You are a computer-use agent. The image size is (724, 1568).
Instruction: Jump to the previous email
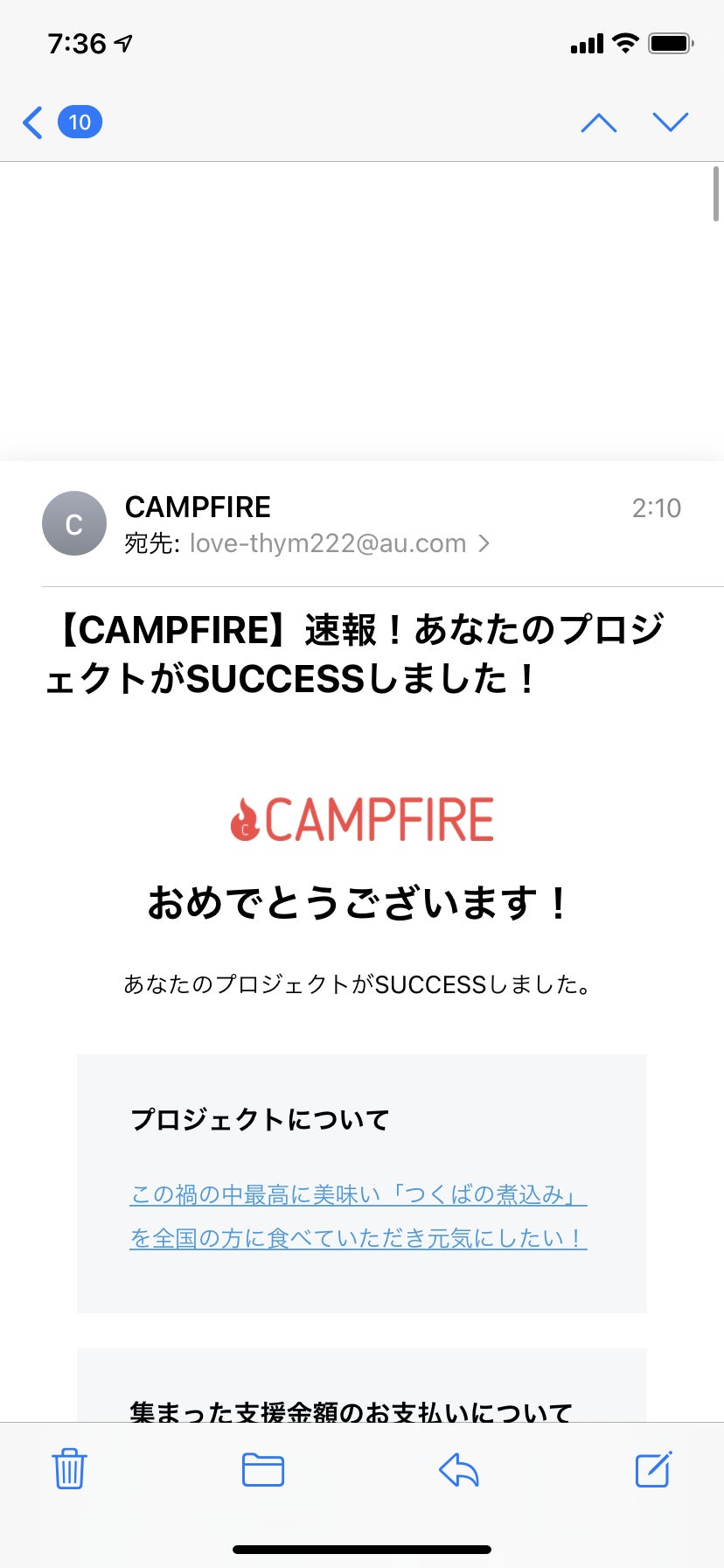[x=599, y=122]
